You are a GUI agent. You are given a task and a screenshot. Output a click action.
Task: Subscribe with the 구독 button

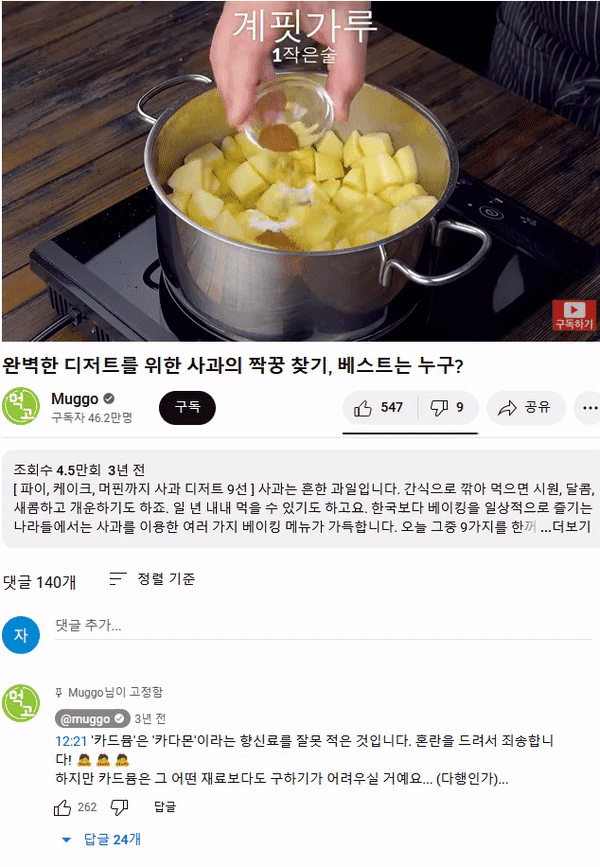[x=187, y=407]
